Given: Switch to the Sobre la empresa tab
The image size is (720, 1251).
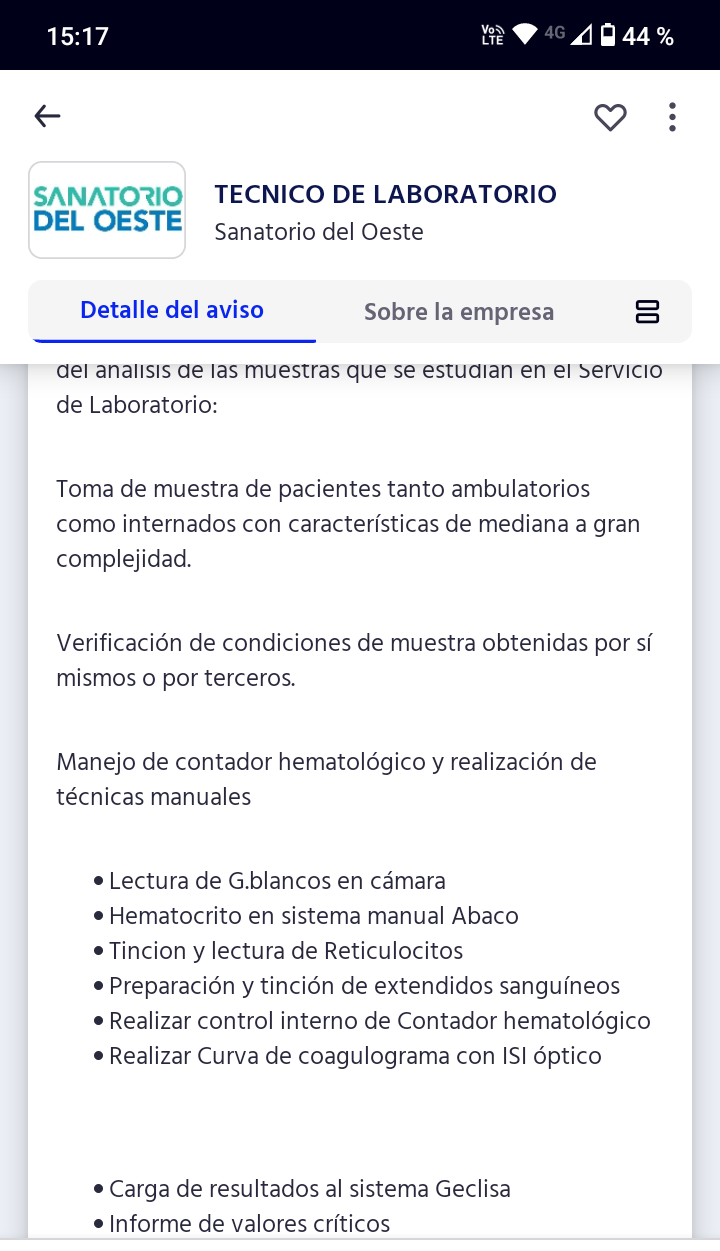Looking at the screenshot, I should pyautogui.click(x=459, y=311).
